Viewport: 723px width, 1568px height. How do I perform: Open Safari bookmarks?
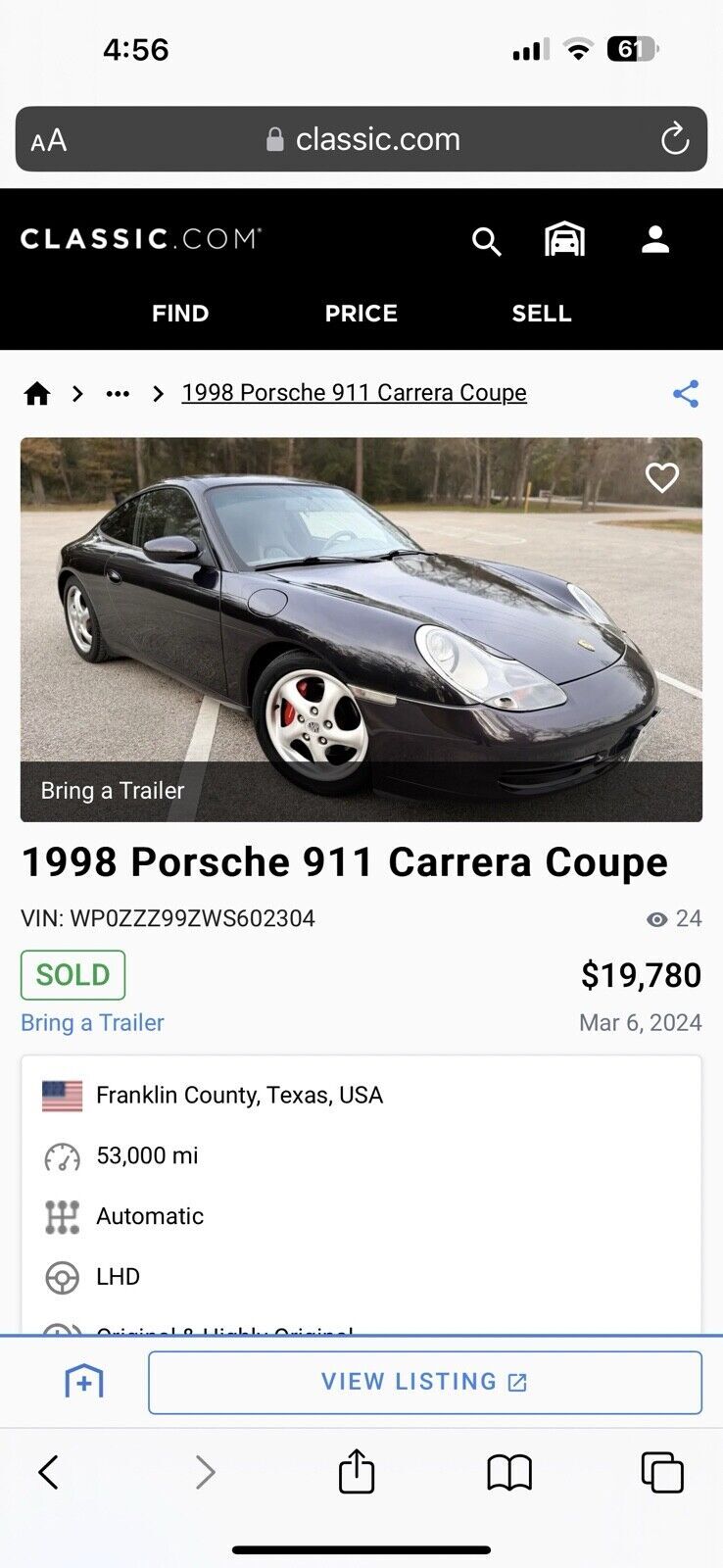coord(509,1472)
